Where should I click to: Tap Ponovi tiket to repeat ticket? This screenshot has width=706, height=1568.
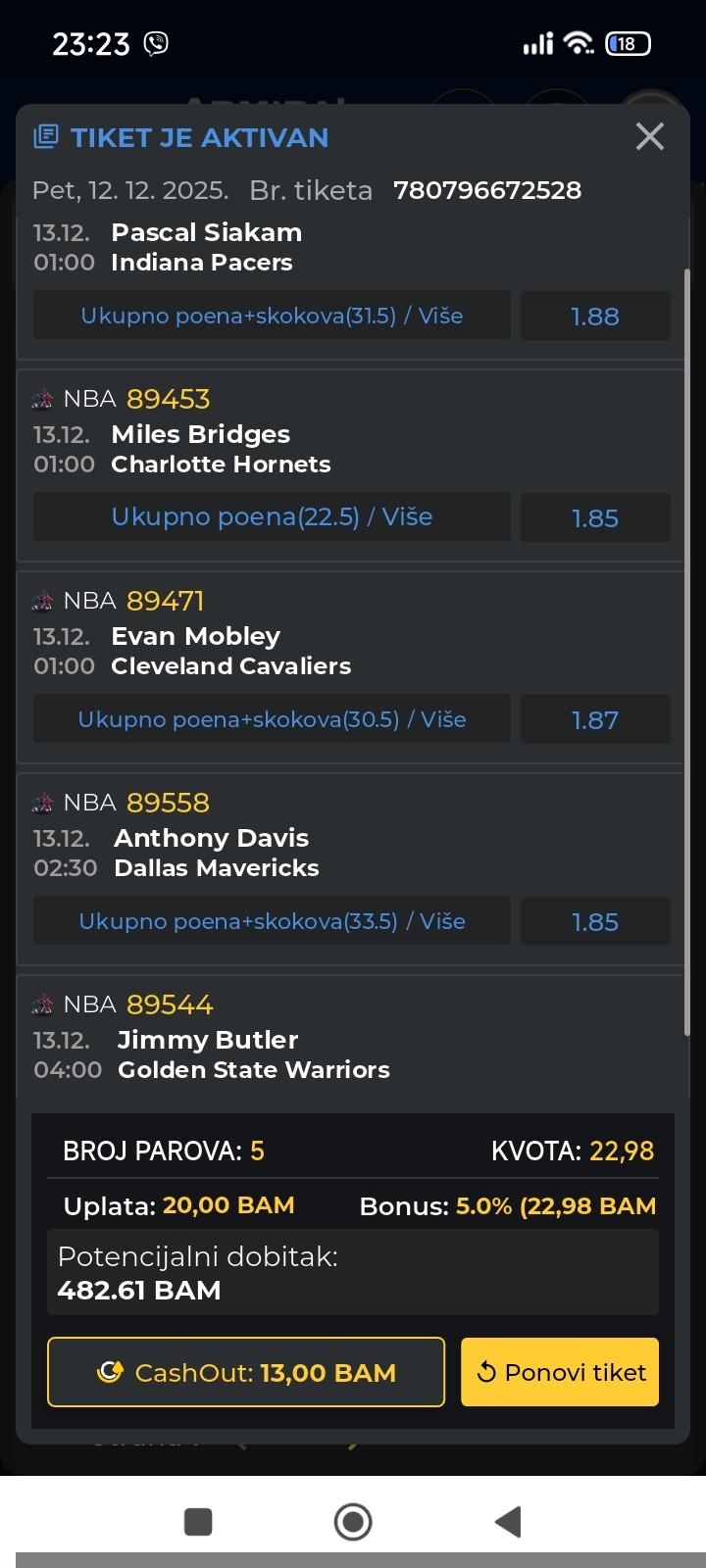point(560,1372)
